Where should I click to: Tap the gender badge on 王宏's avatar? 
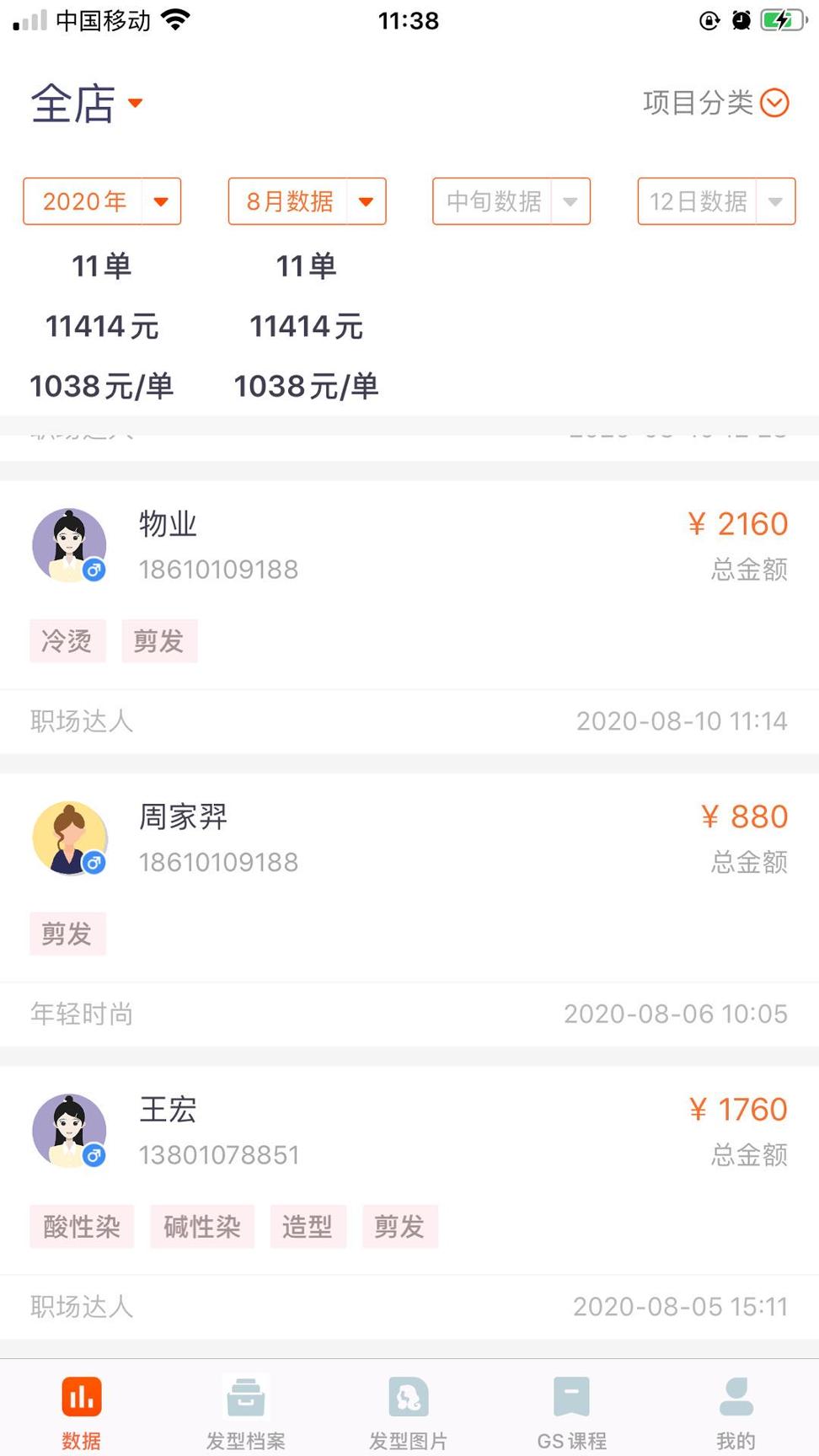(x=95, y=1156)
